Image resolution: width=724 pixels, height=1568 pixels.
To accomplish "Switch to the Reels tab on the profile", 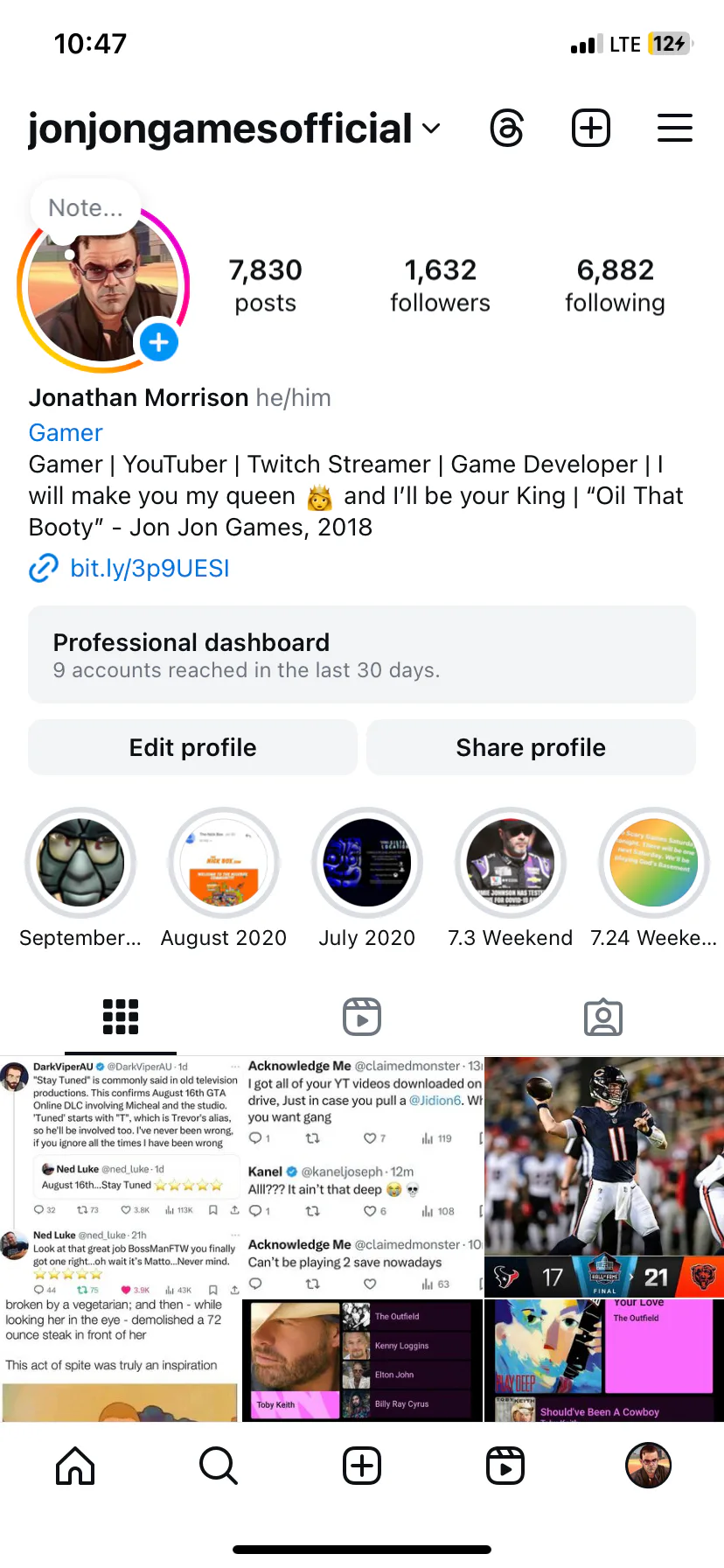I will tap(362, 1017).
